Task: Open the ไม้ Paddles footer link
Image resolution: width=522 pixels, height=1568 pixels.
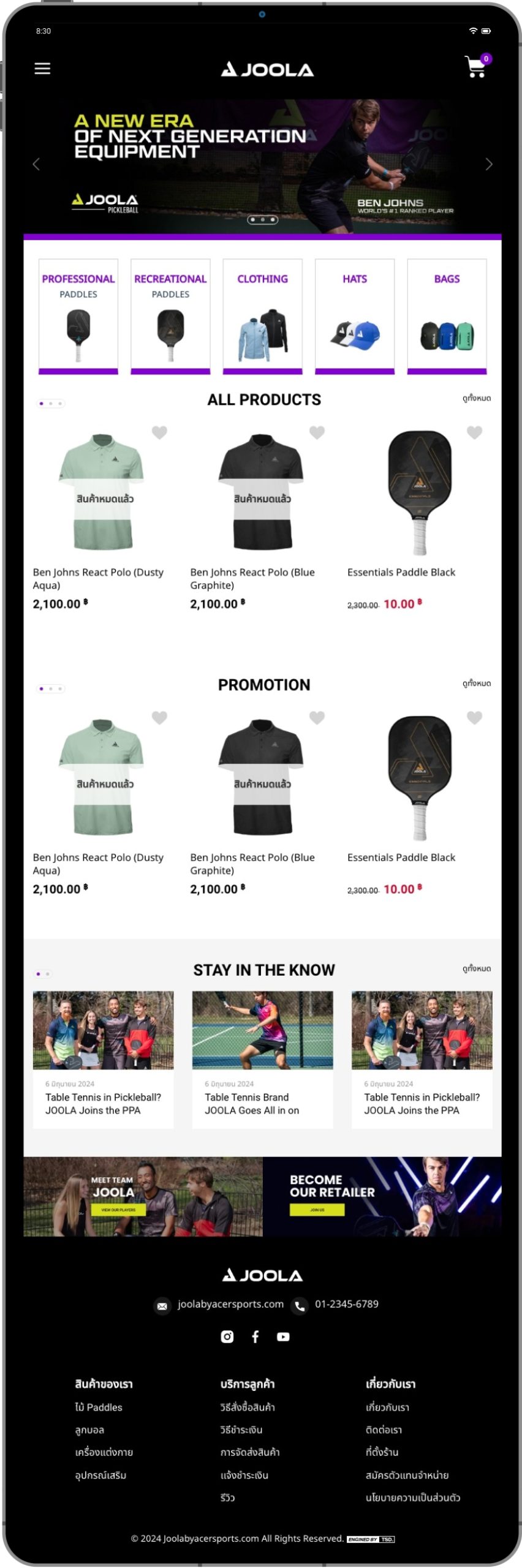Action: pos(99,1407)
